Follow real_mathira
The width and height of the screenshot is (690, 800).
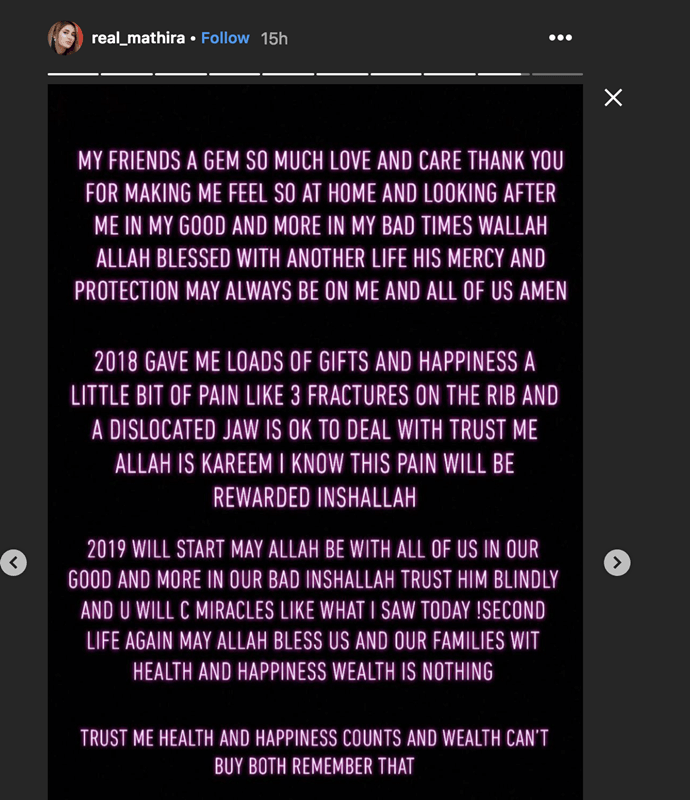coord(225,38)
